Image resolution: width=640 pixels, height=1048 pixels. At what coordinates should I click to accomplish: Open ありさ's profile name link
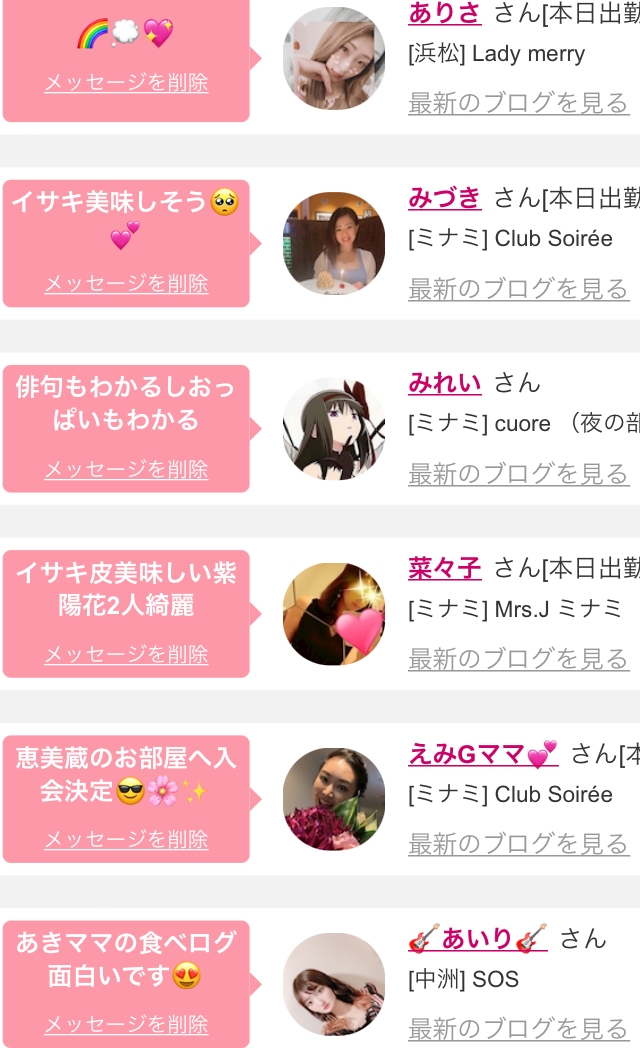pyautogui.click(x=444, y=13)
